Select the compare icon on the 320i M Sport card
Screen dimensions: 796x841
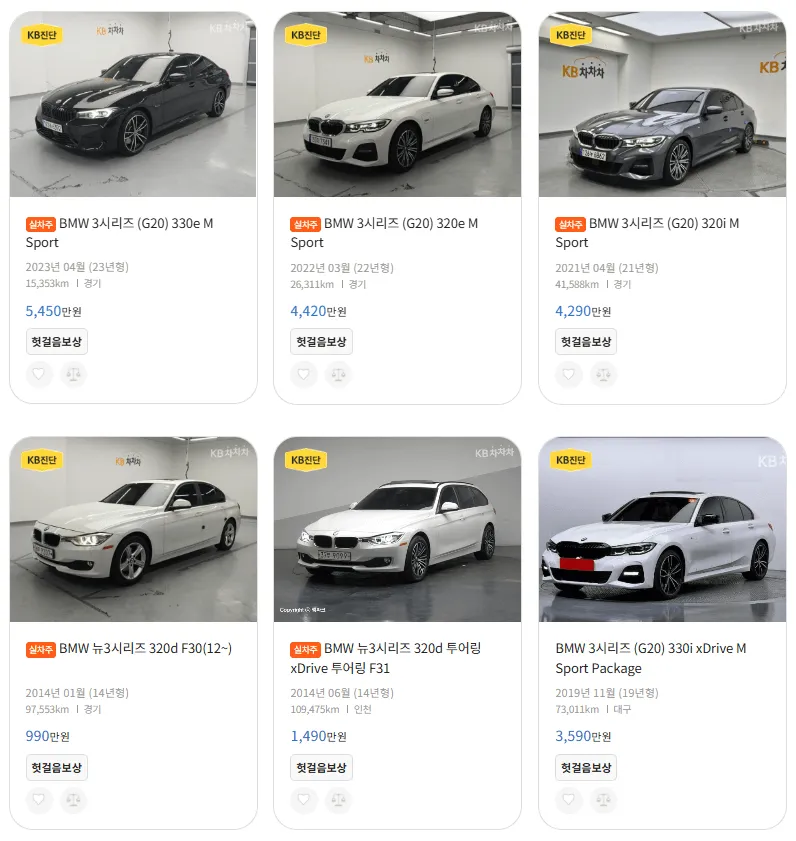[x=603, y=374]
